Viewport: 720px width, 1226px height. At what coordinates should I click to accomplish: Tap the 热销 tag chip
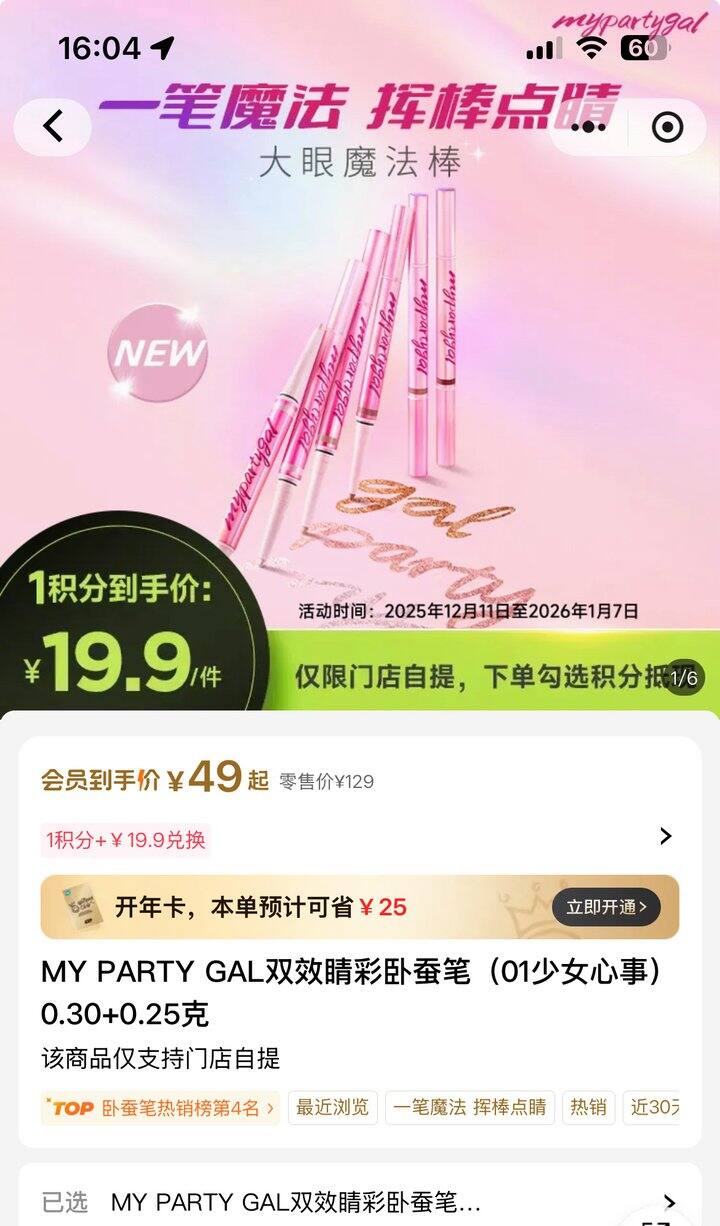pos(588,1108)
